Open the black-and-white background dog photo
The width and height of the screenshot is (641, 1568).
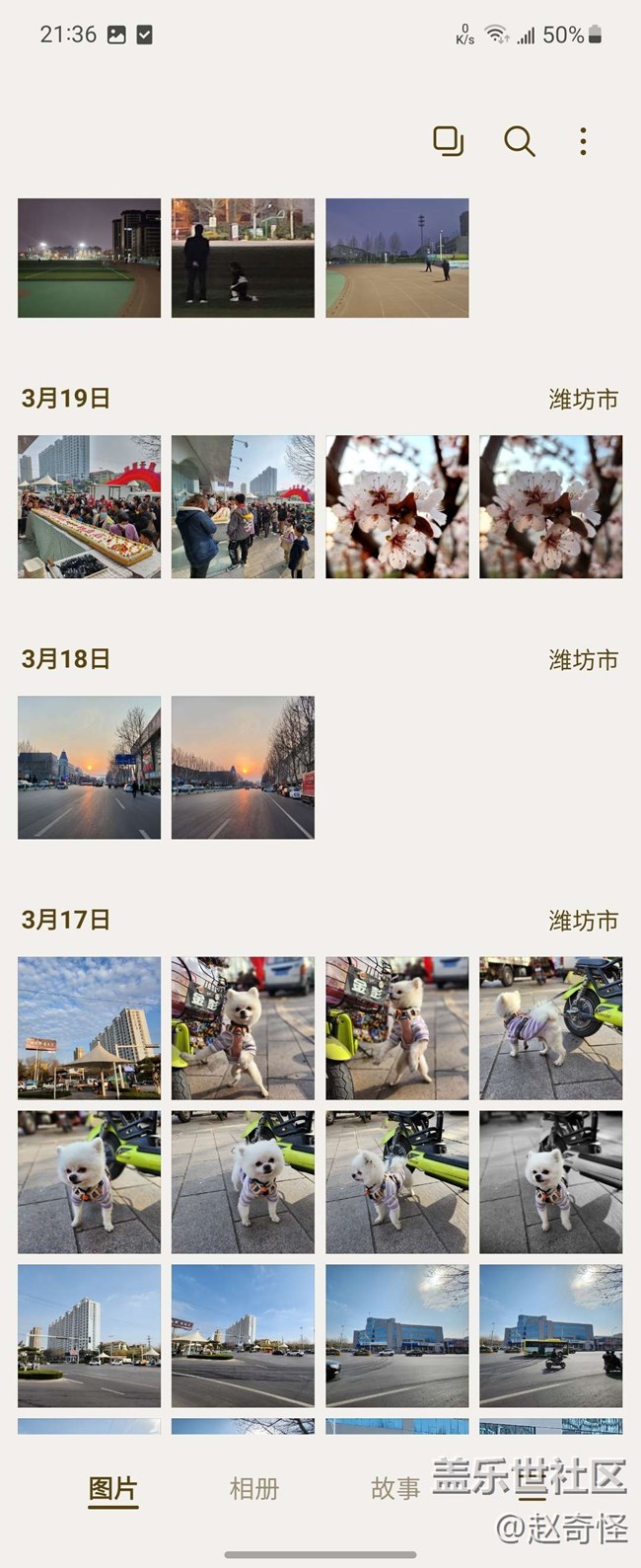[550, 1182]
